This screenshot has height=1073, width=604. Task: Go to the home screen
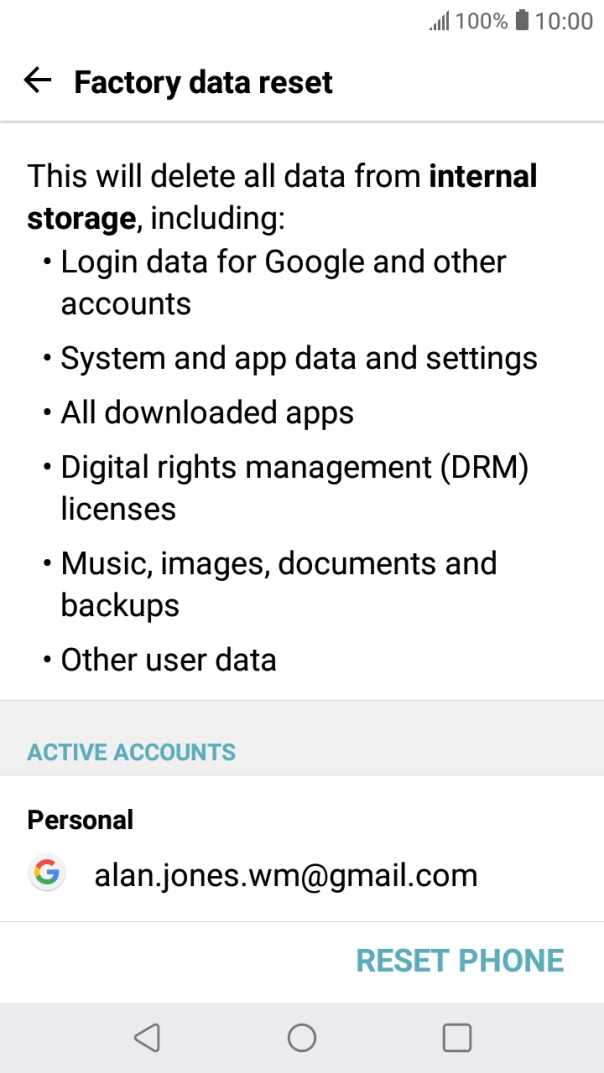[x=302, y=1038]
